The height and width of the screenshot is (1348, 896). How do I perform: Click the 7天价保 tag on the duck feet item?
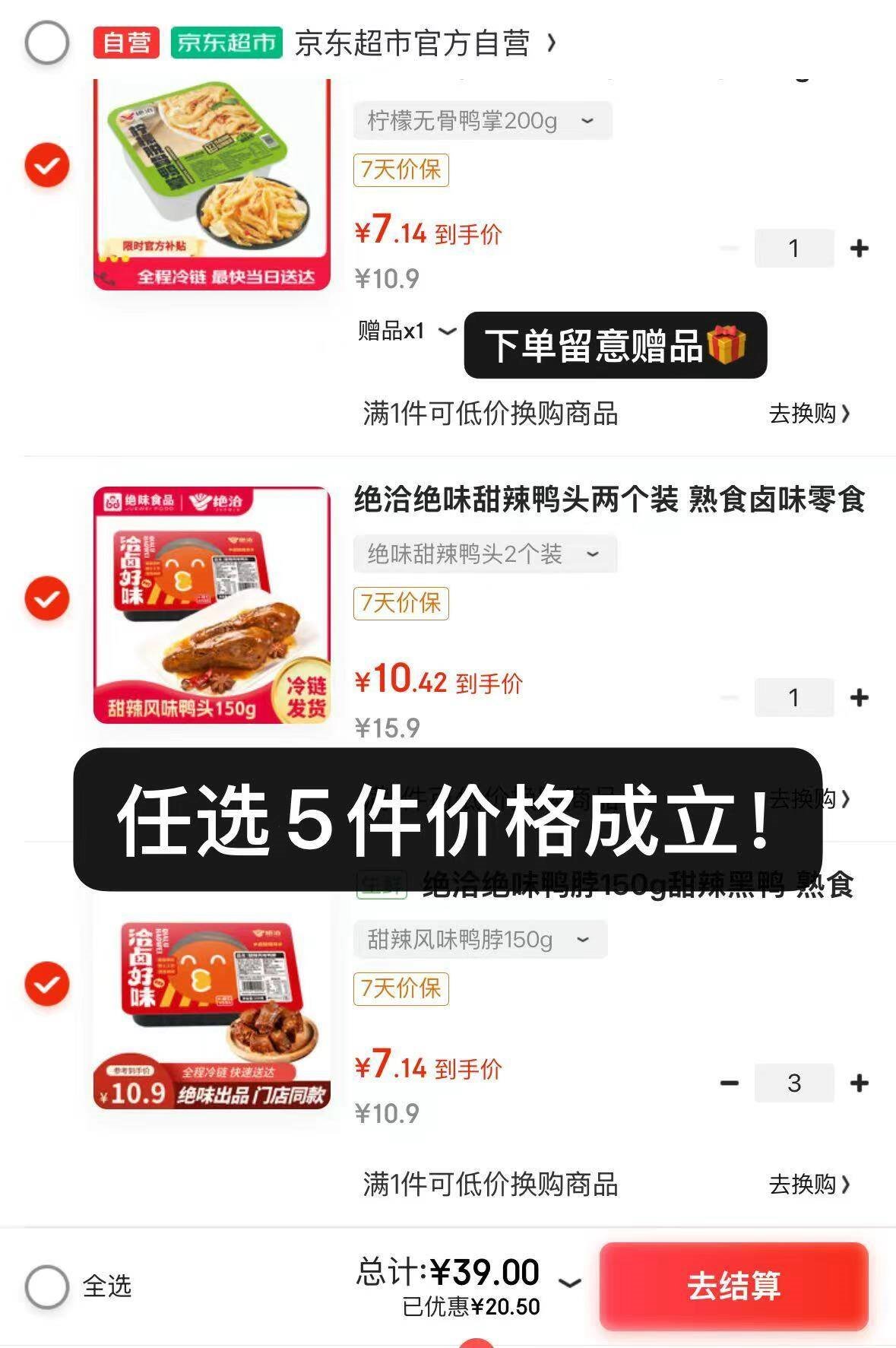pos(401,171)
